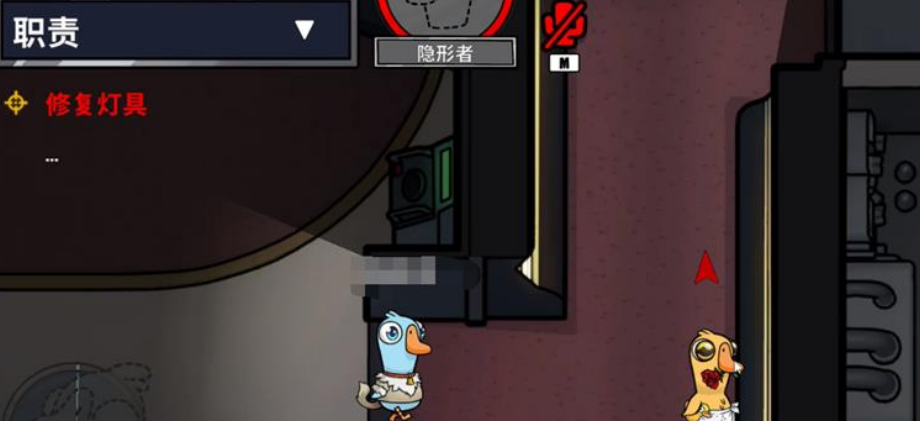Activate the 隐形者 ability button

[x=445, y=20]
